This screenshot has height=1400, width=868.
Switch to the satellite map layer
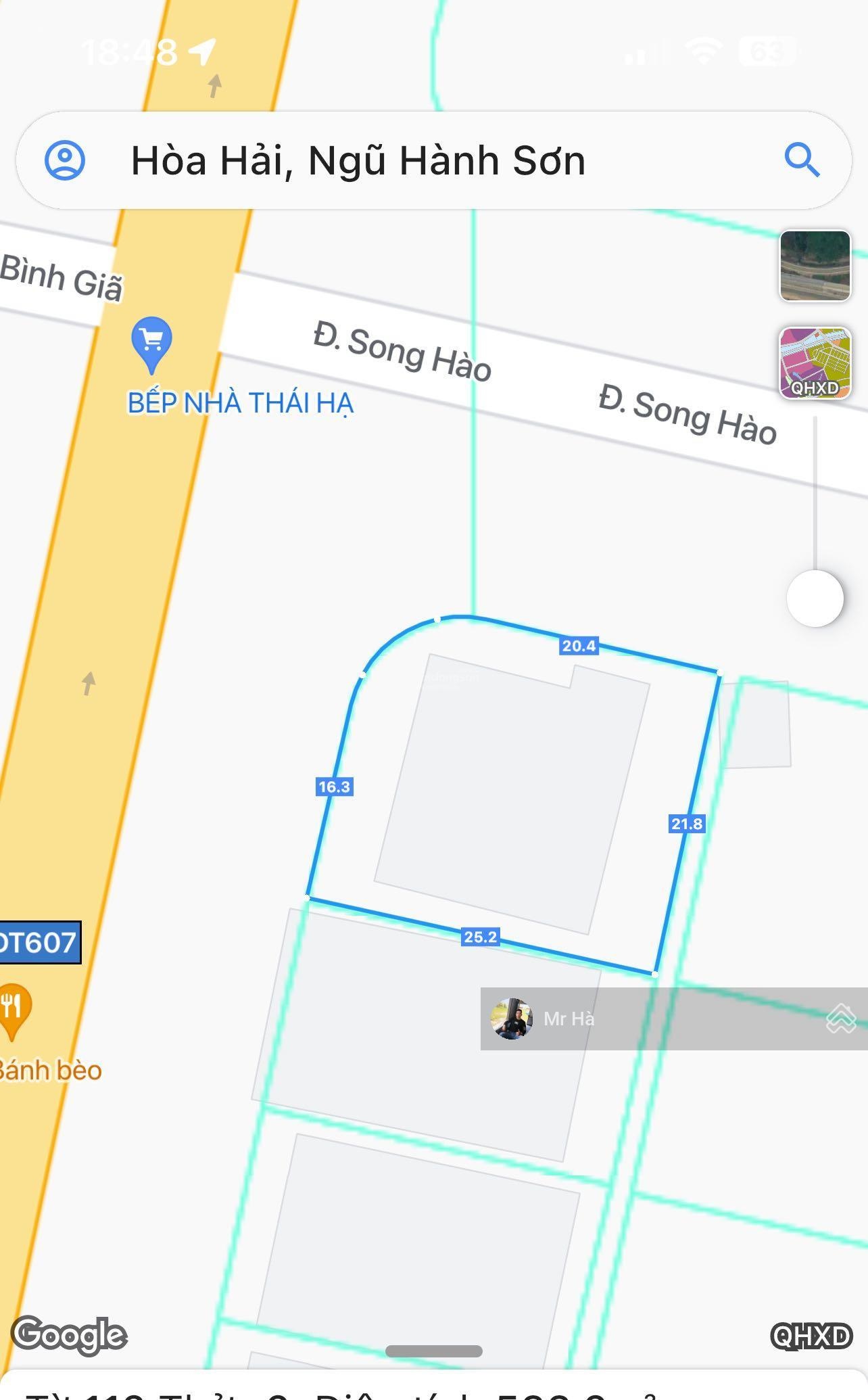[x=815, y=266]
